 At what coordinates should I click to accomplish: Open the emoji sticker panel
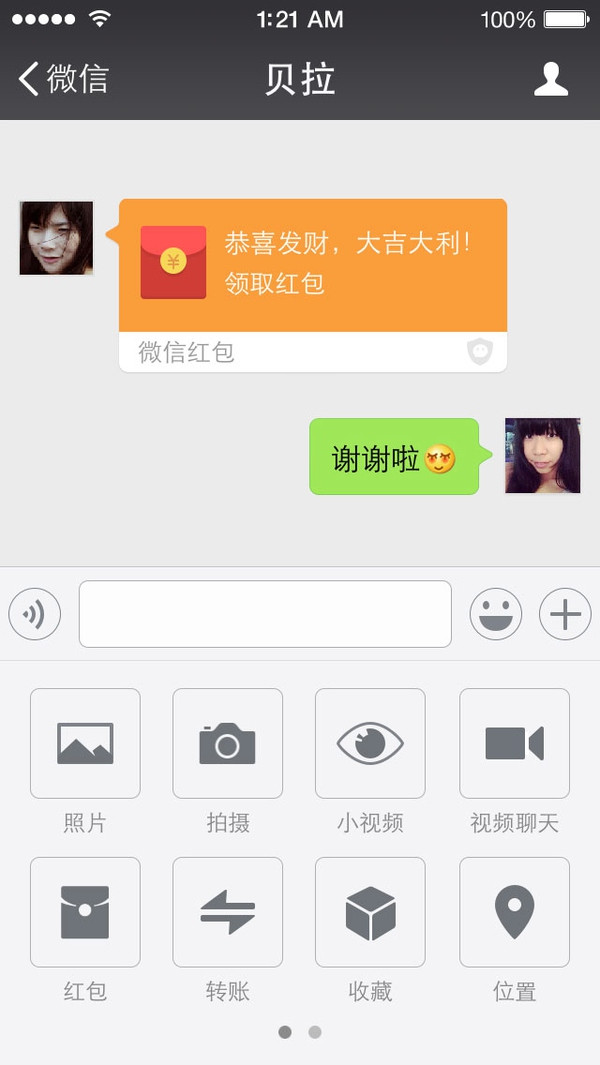[496, 614]
